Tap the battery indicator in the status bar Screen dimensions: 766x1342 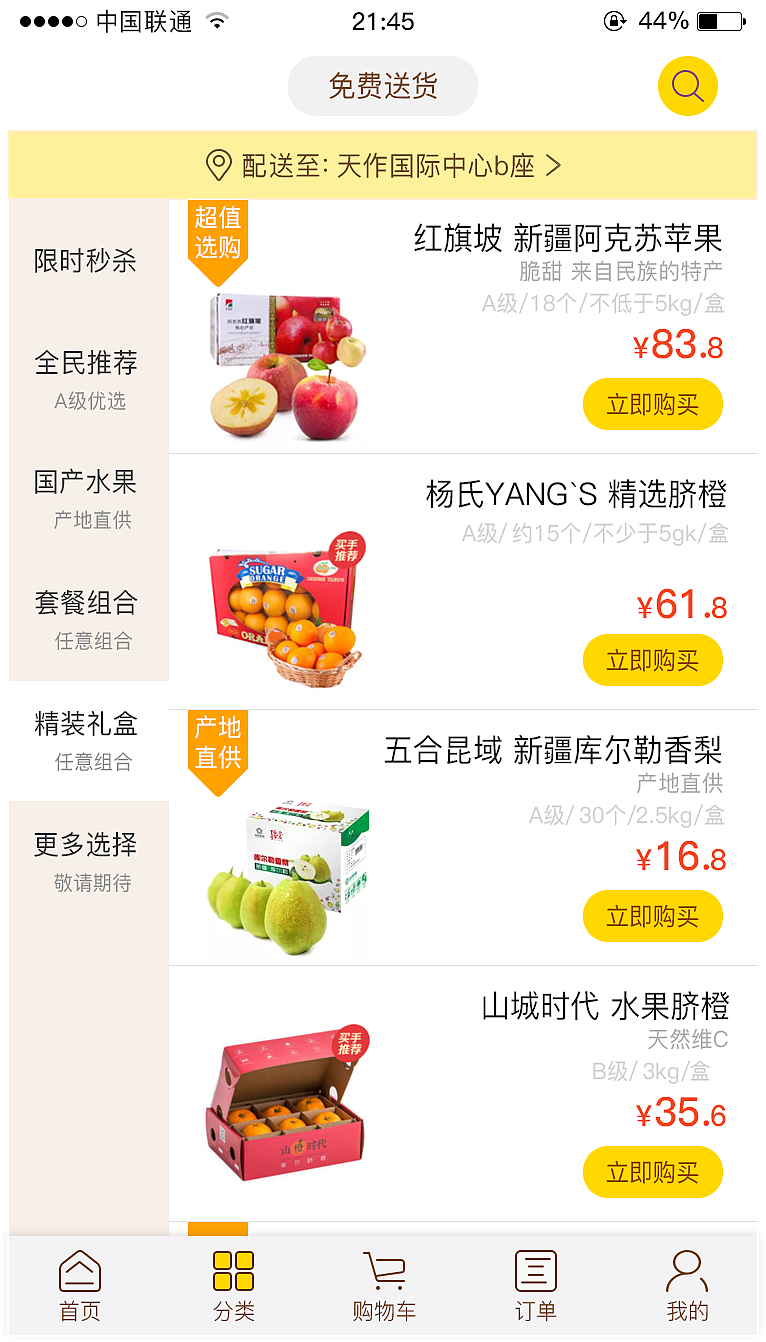(x=719, y=20)
